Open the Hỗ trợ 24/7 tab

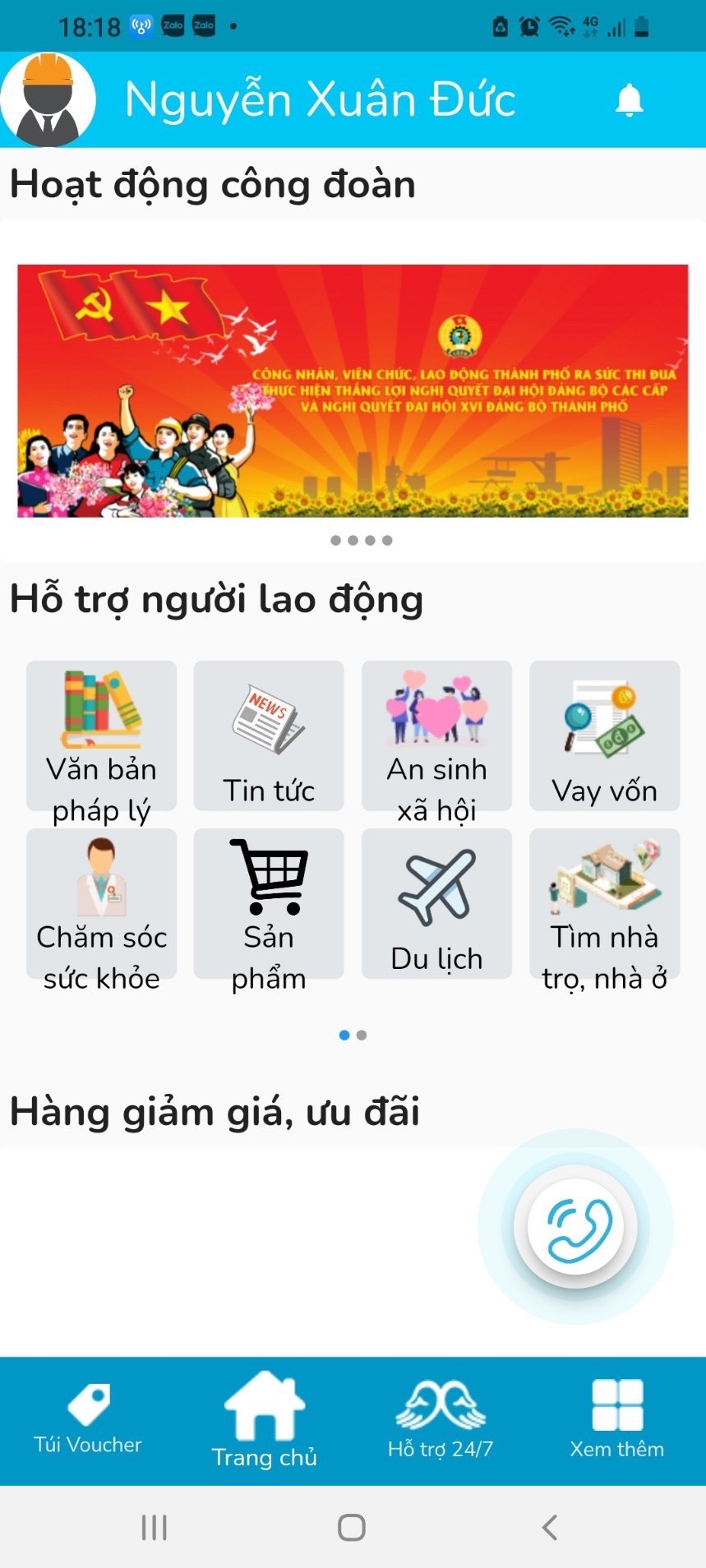(x=441, y=1419)
